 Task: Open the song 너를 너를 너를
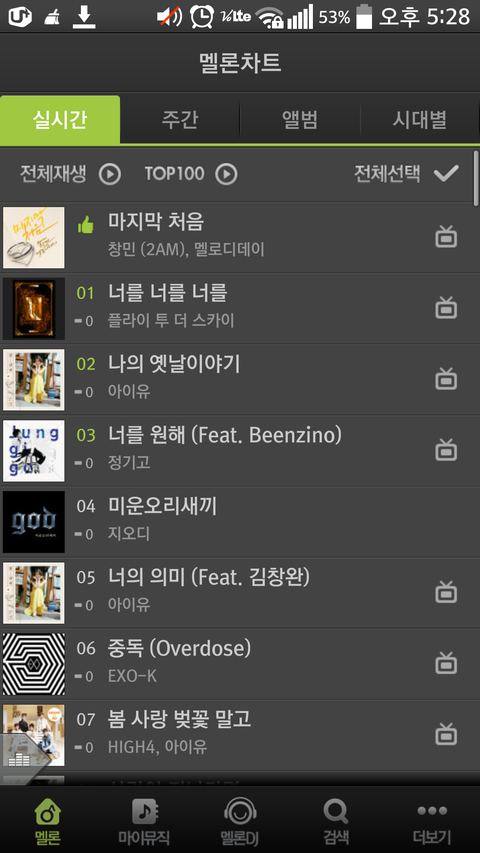(239, 308)
